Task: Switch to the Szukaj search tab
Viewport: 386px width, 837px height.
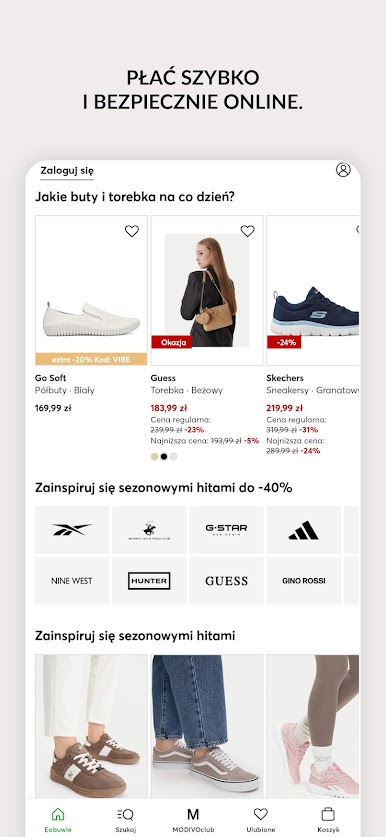Action: click(125, 819)
